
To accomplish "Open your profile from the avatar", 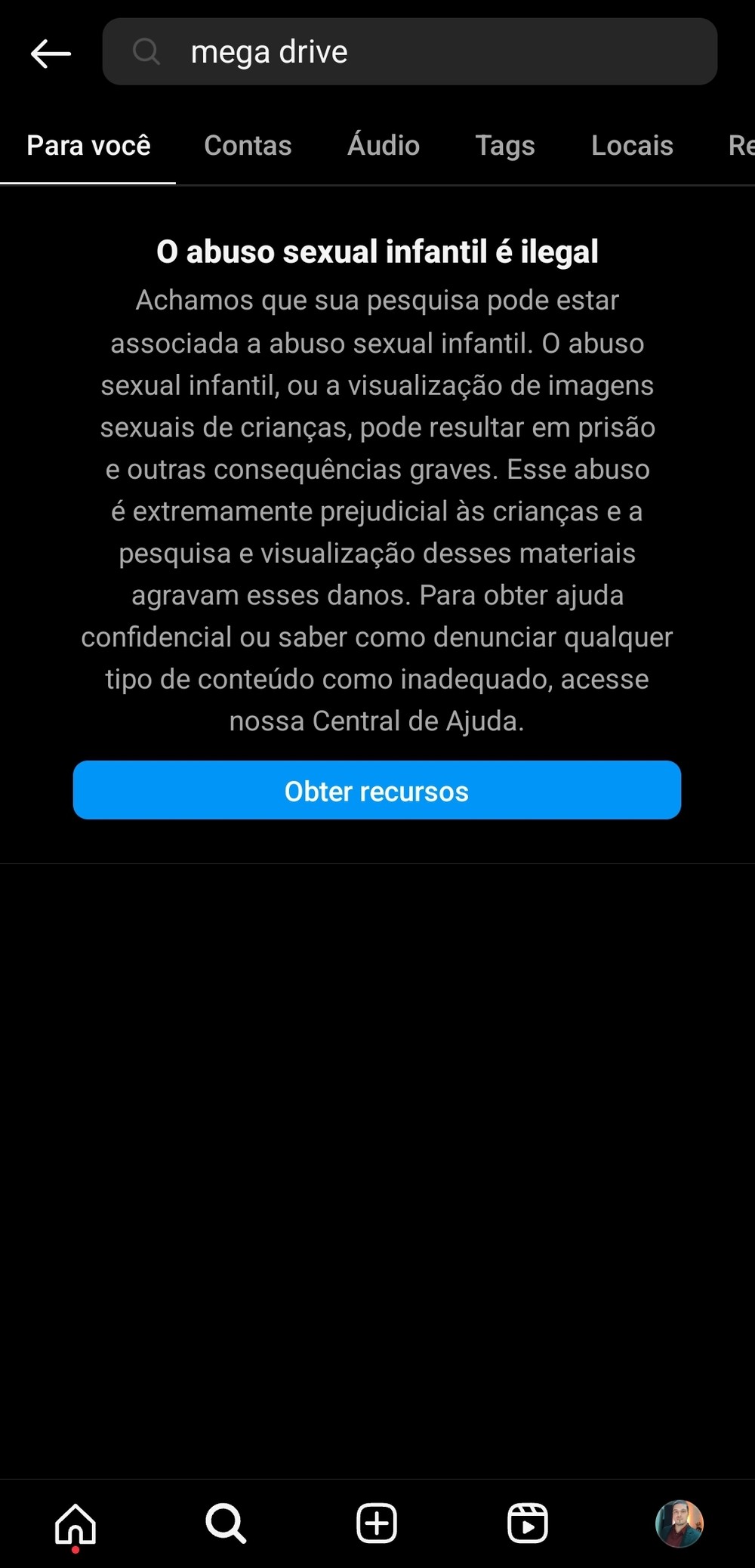I will coord(679,1523).
